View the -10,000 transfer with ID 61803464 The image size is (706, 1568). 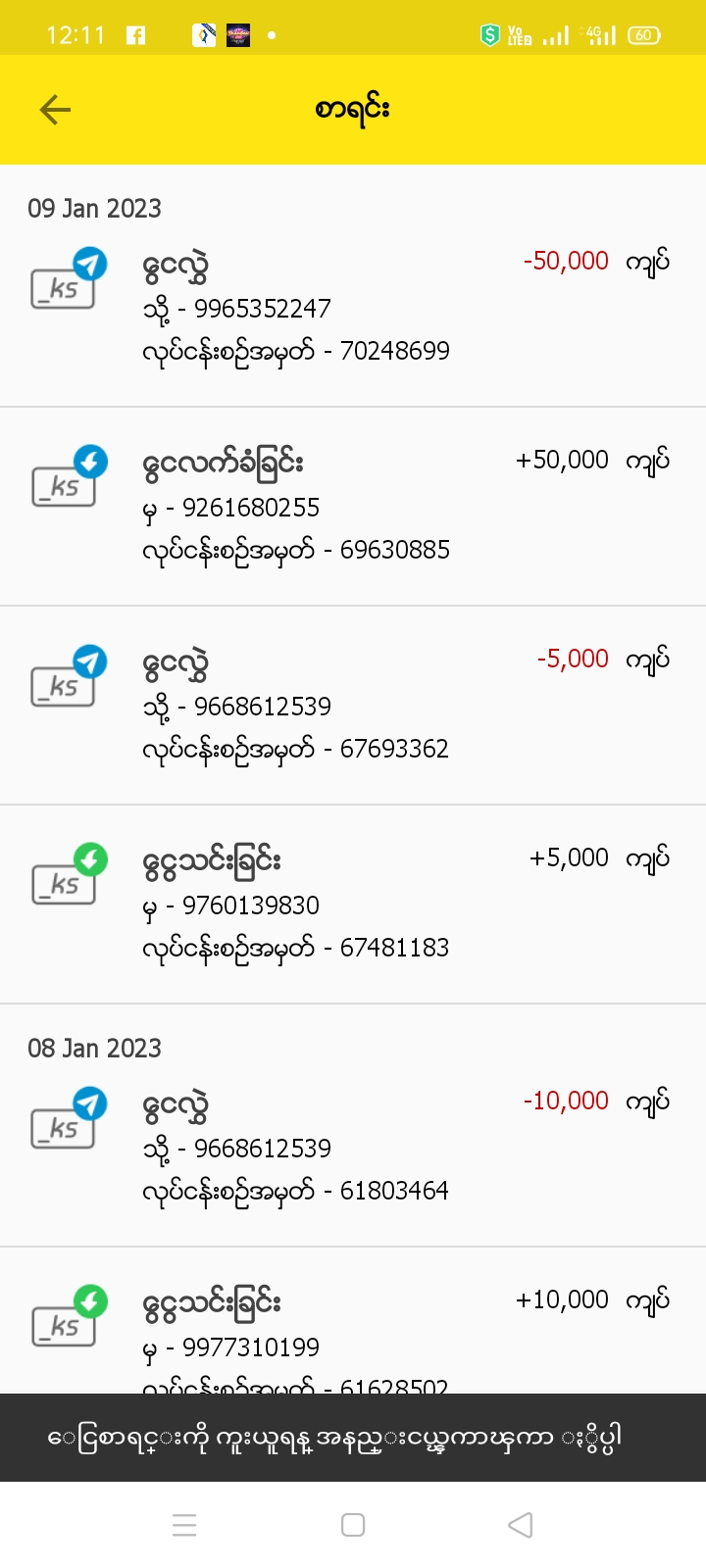353,1148
